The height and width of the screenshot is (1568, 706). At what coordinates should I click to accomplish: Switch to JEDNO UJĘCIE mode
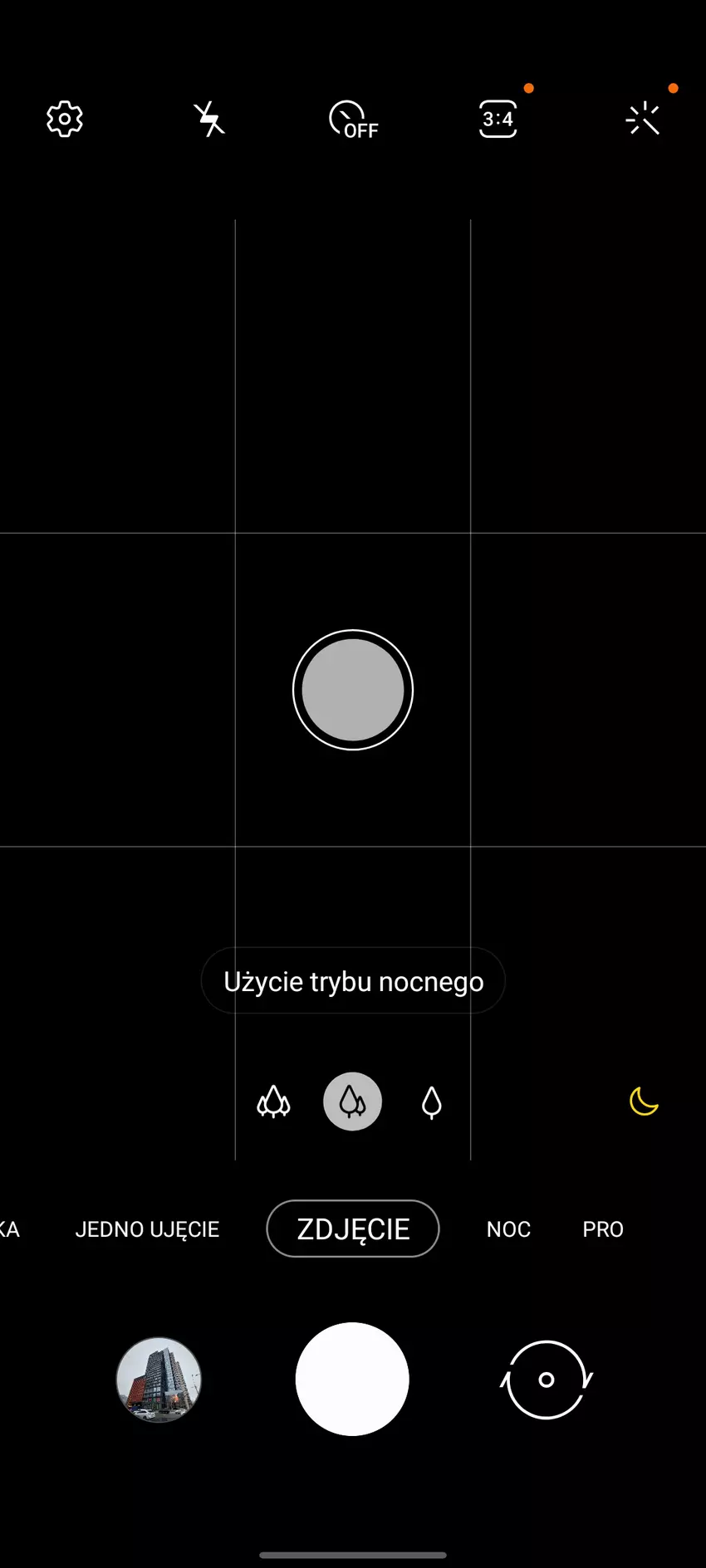click(147, 1229)
